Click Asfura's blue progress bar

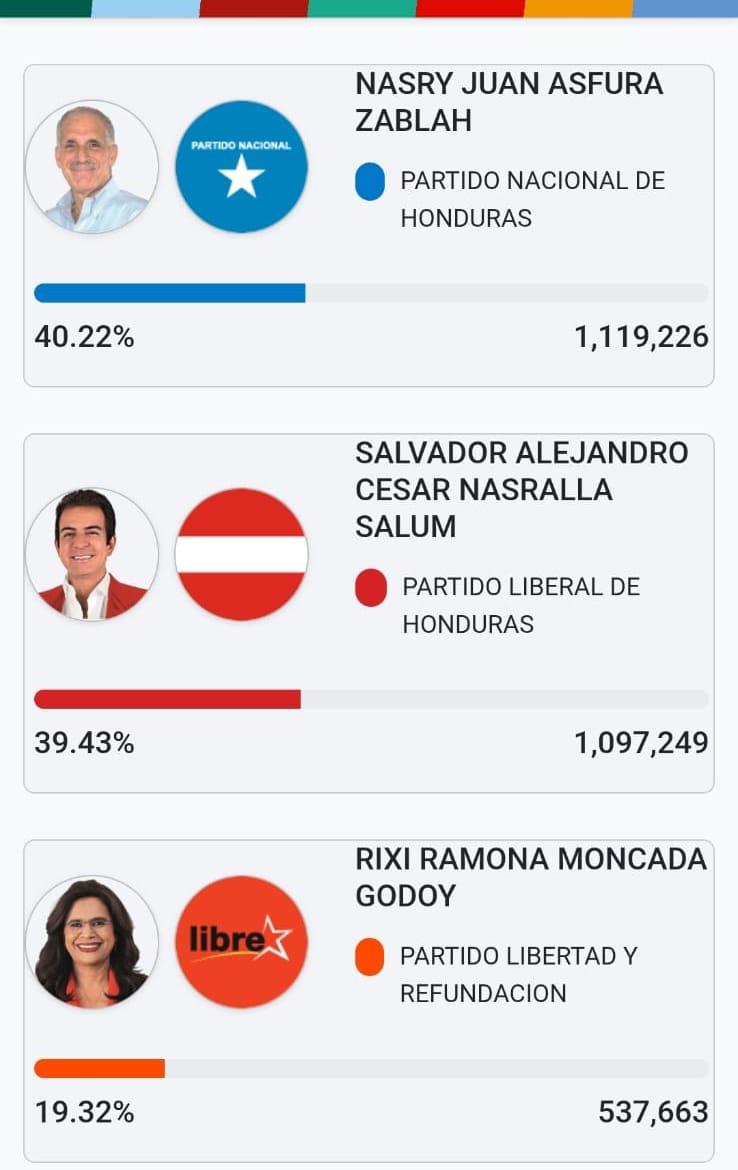[x=170, y=293]
